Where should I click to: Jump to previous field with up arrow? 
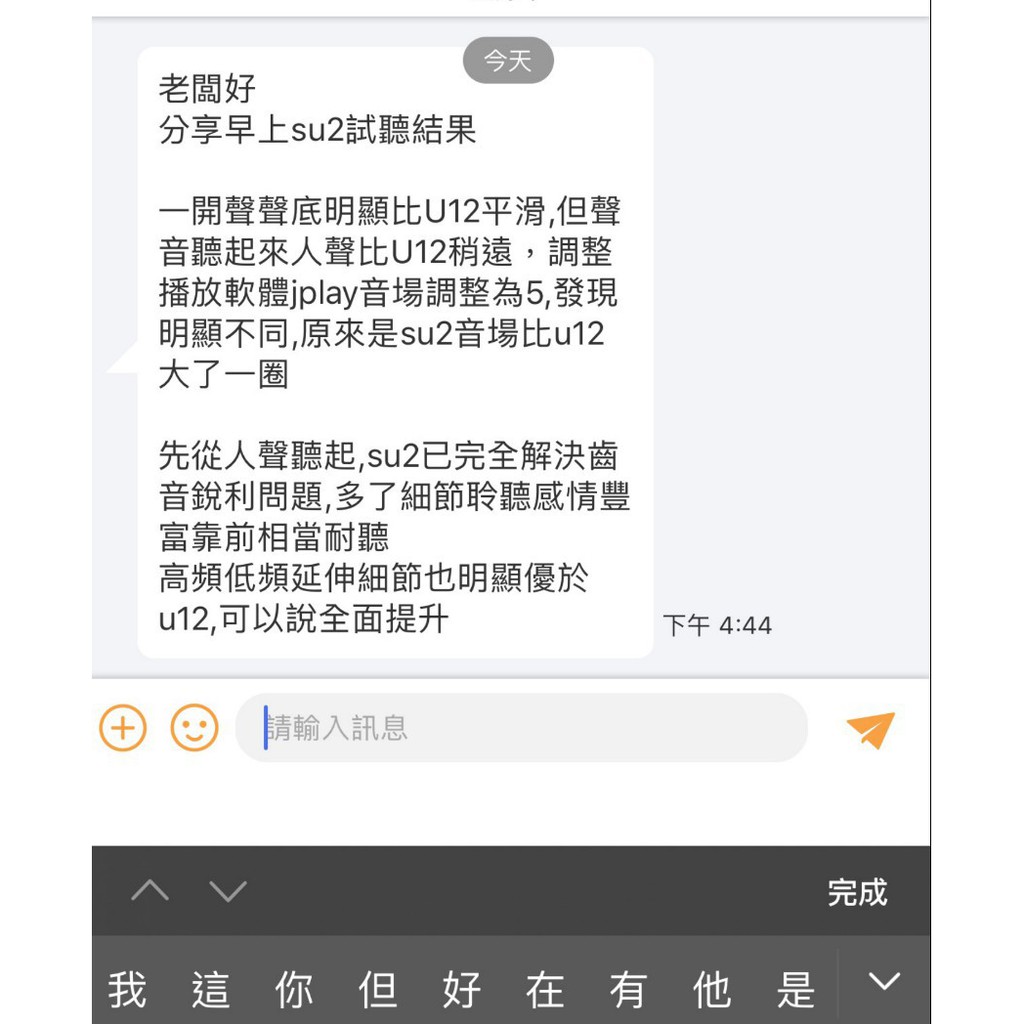point(150,890)
